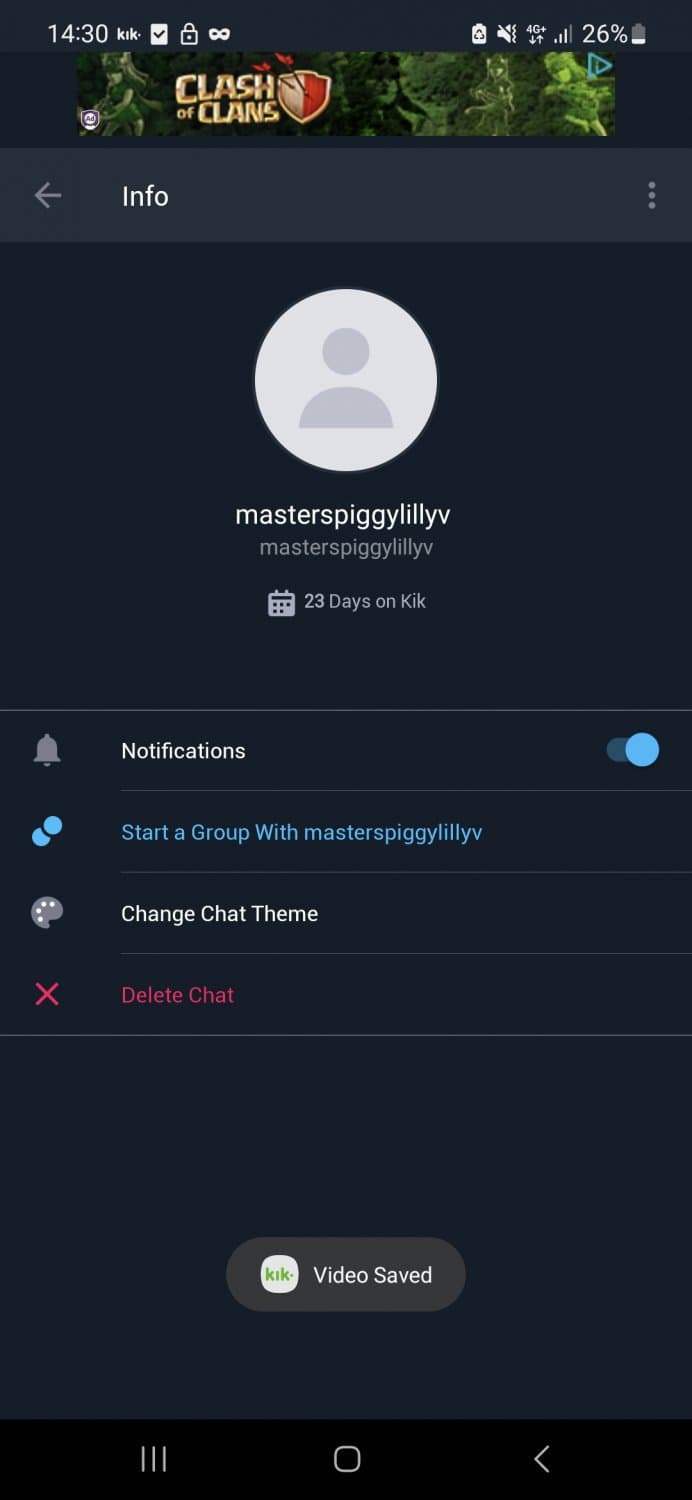Tap the AdChoices icon on the banner
This screenshot has width=692, height=1500.
click(599, 67)
